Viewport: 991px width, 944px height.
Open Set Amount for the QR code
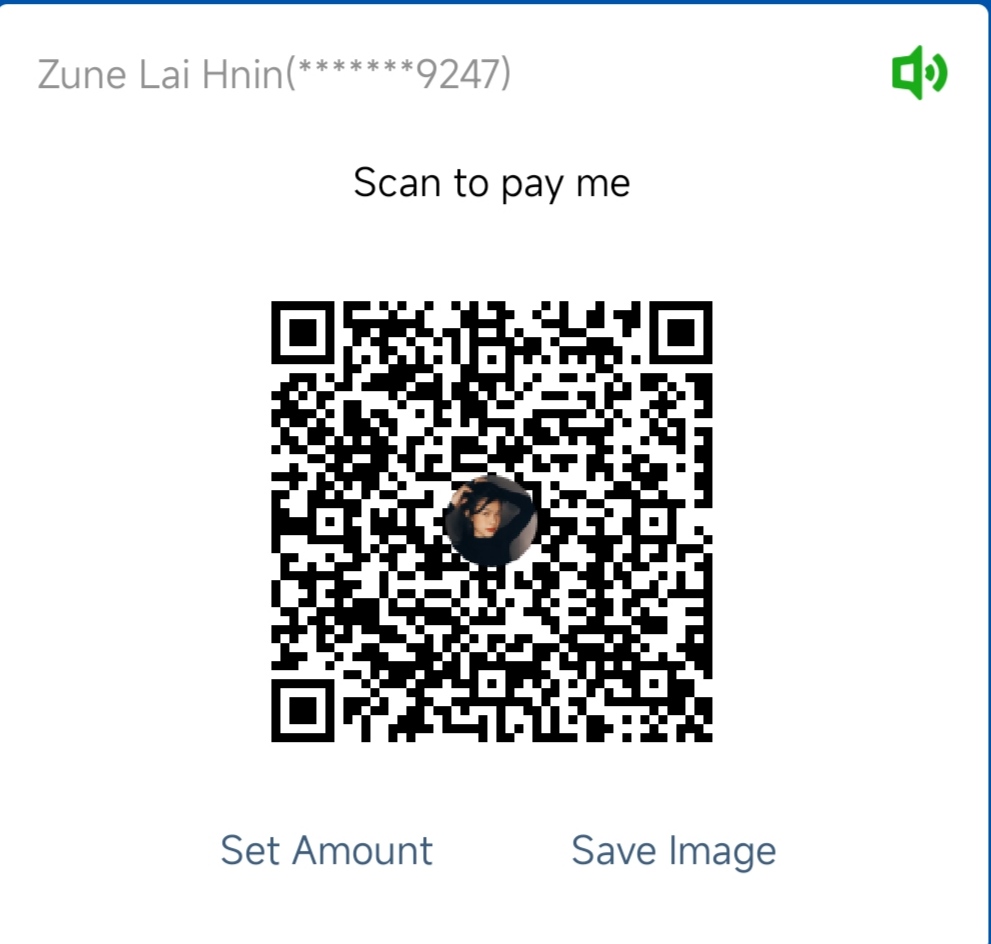pyautogui.click(x=326, y=850)
